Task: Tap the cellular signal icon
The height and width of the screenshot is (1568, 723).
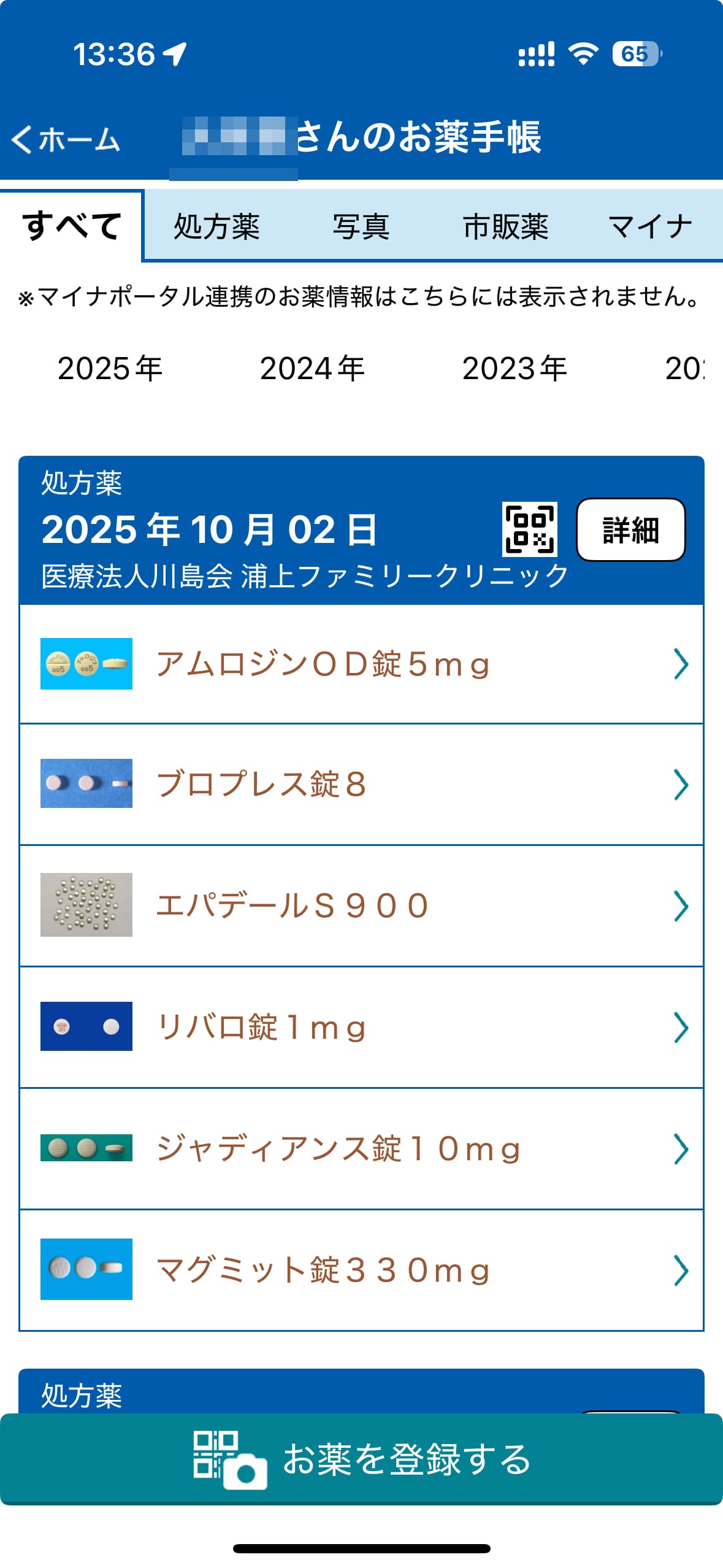Action: point(536,54)
